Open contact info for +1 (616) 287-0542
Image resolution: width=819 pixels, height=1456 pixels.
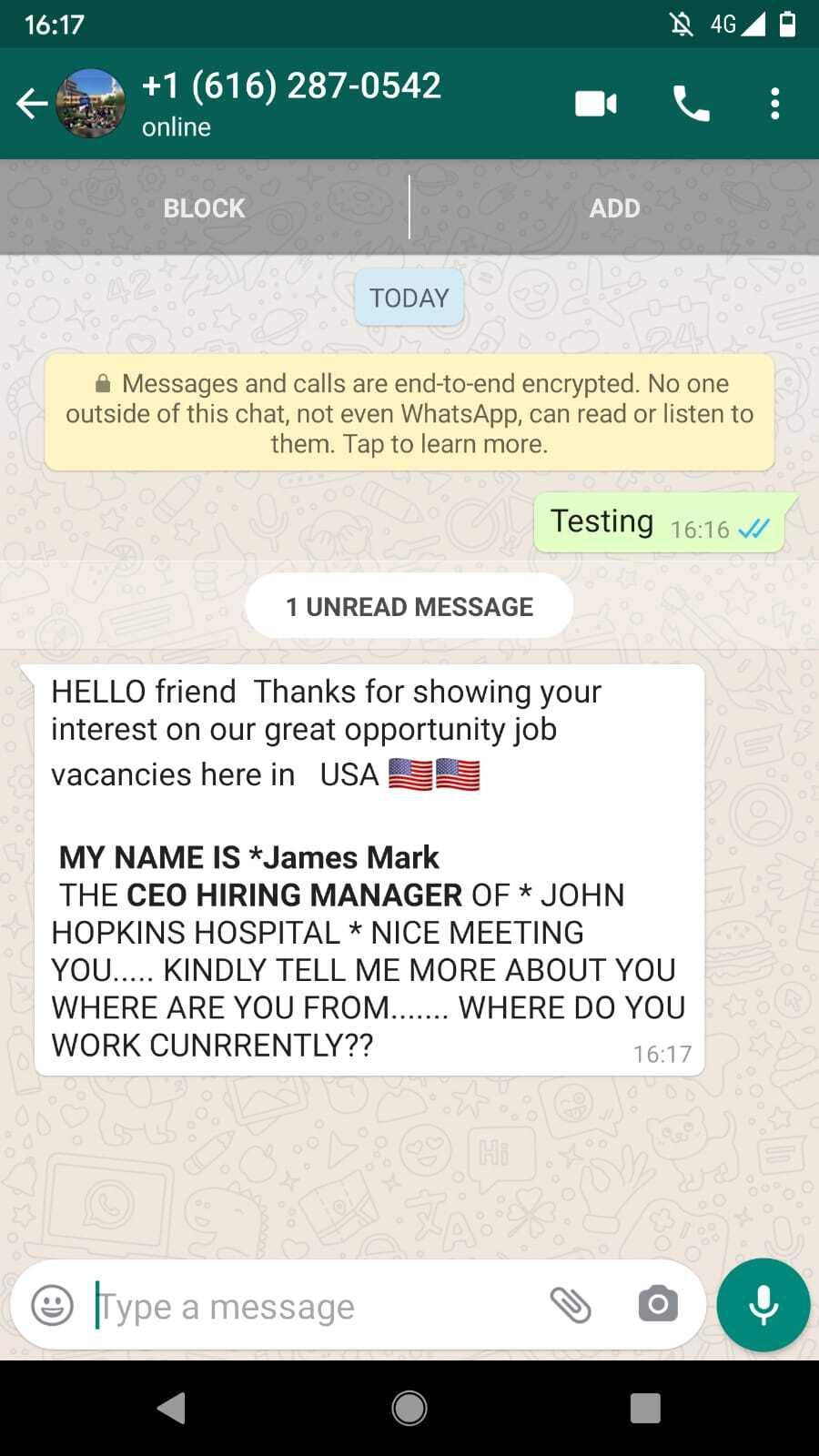(291, 103)
